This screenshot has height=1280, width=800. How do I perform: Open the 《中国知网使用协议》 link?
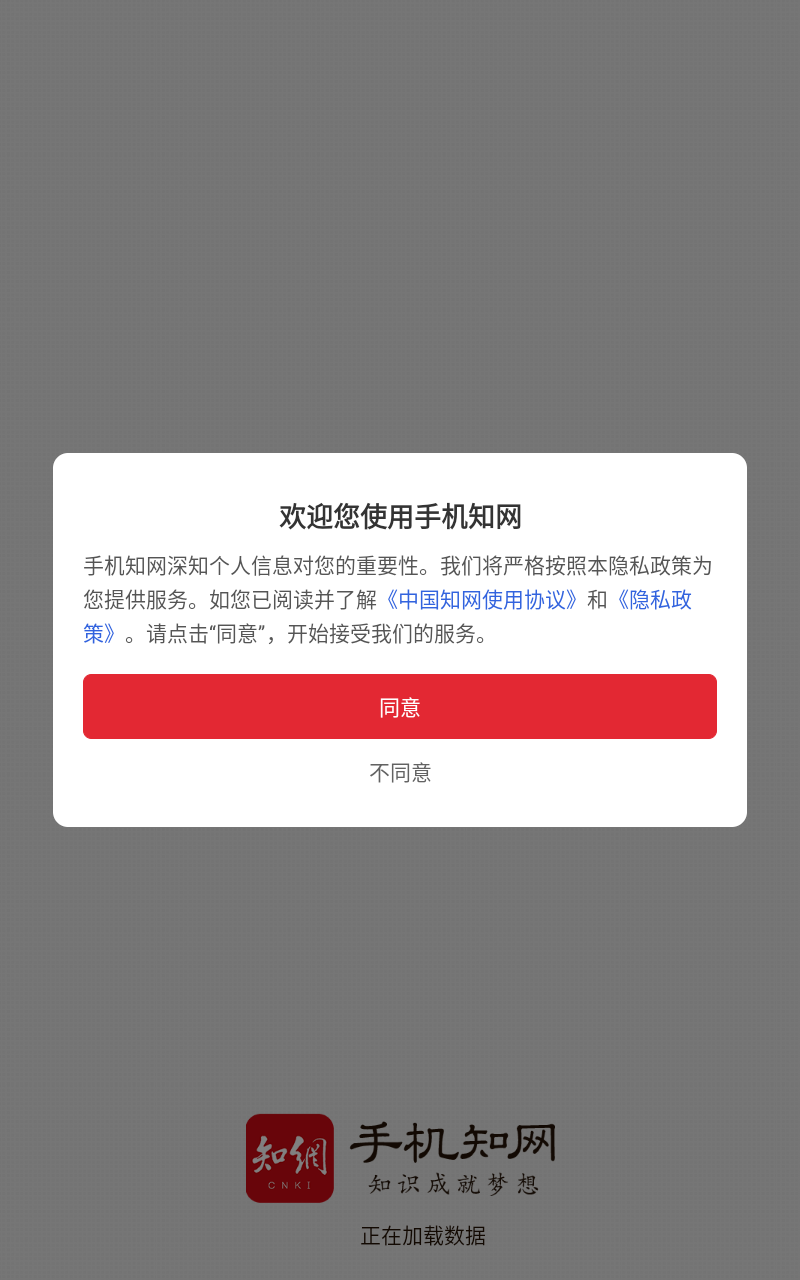point(481,600)
